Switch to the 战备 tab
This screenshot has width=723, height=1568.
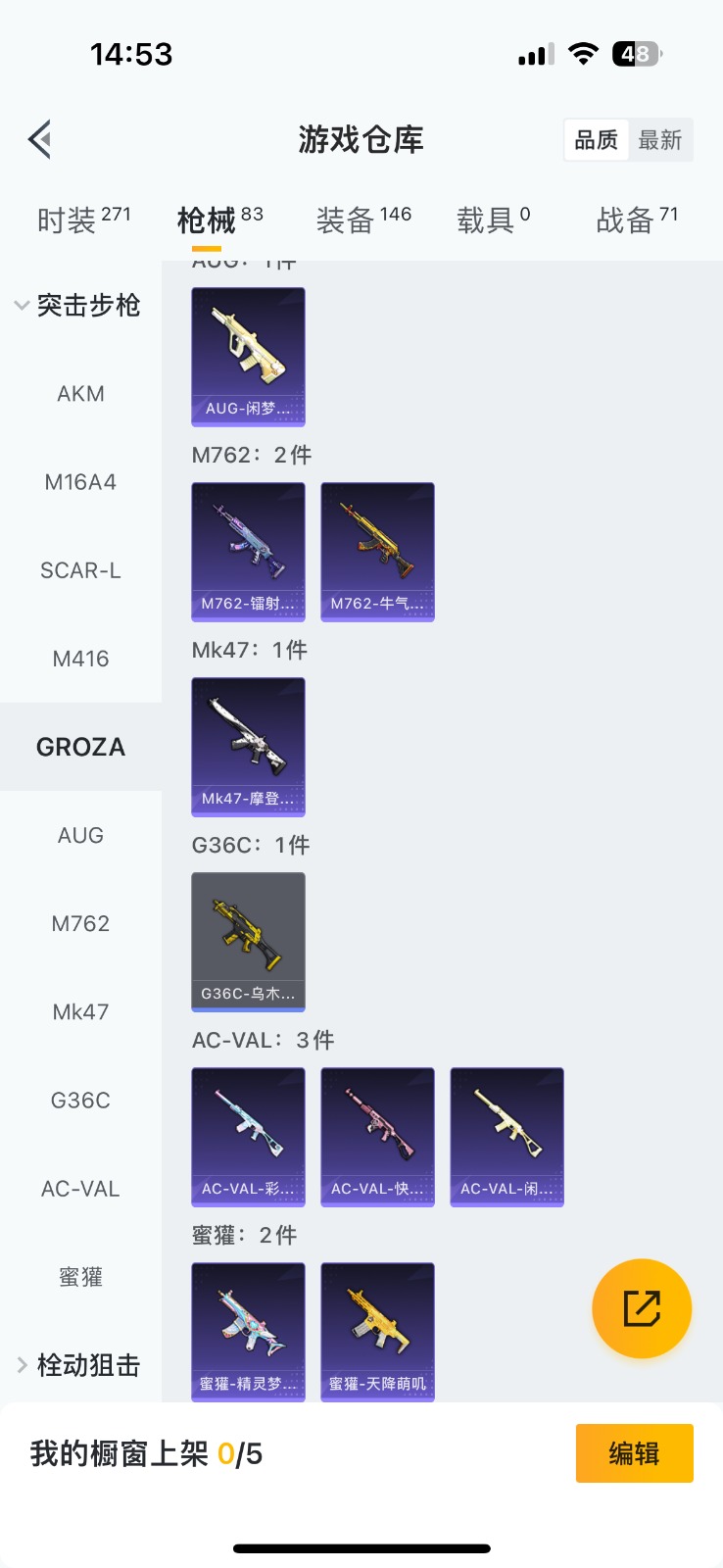[637, 220]
